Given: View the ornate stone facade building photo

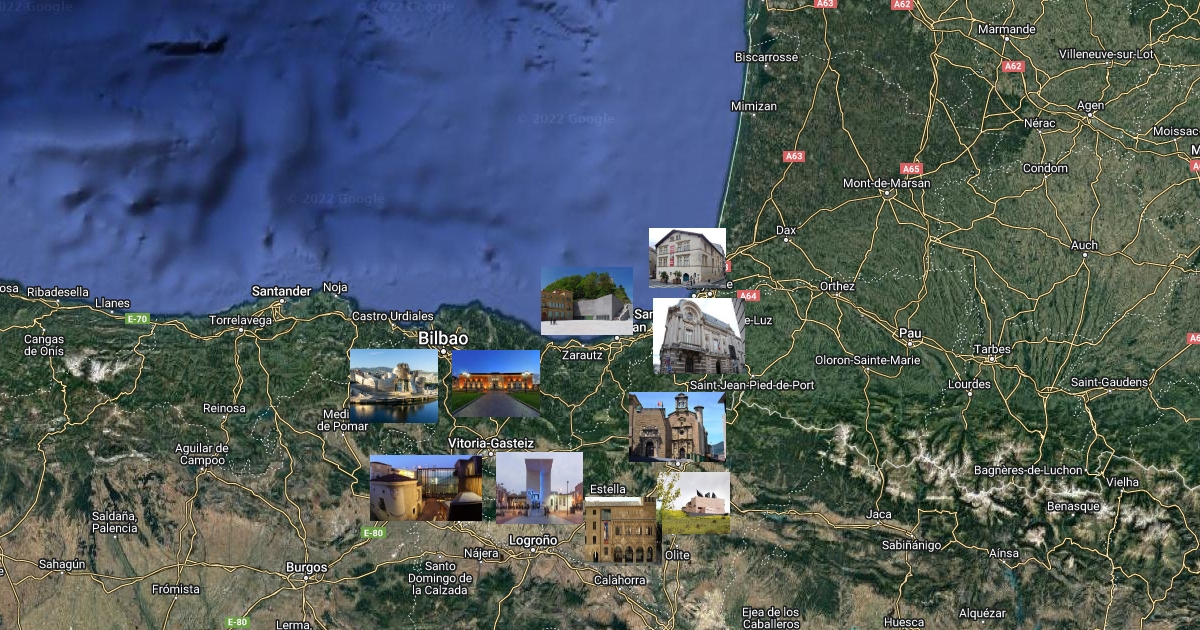Looking at the screenshot, I should 699,336.
